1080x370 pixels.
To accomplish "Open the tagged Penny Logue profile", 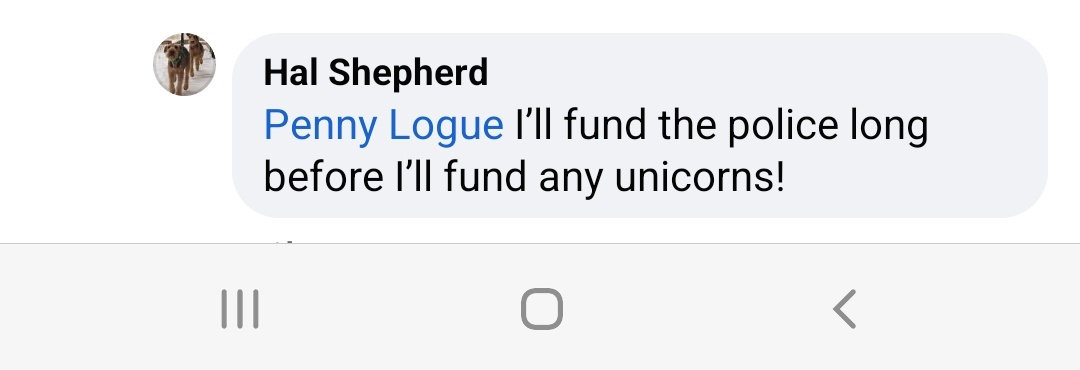I will (x=384, y=126).
